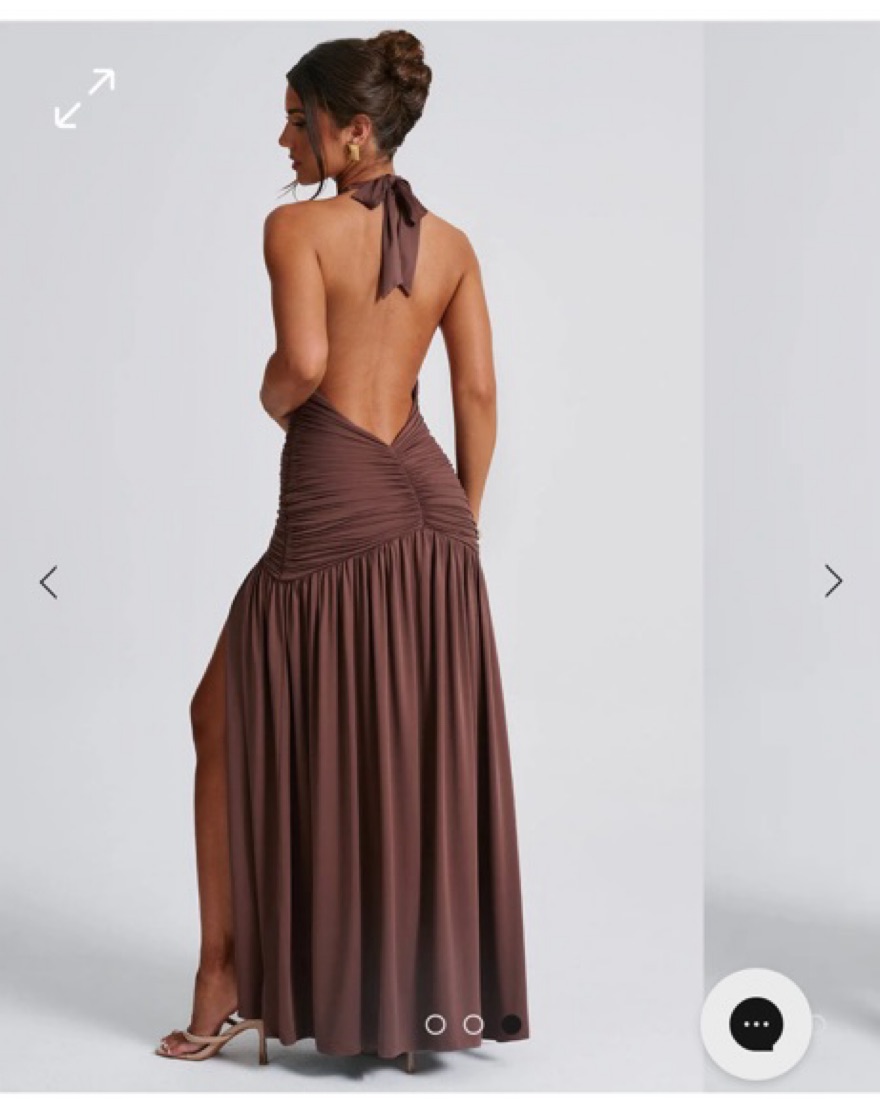
Task: Jump to the first image dot
Action: point(435,1024)
